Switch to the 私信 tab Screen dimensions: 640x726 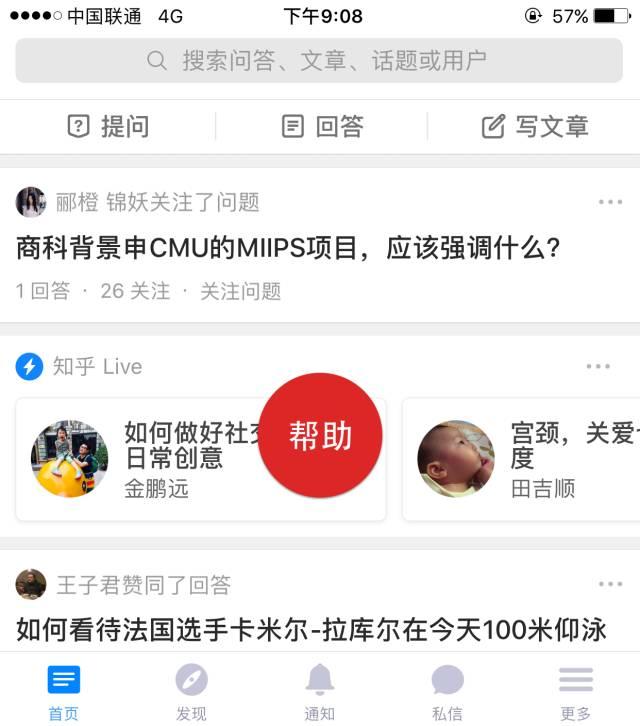point(447,692)
